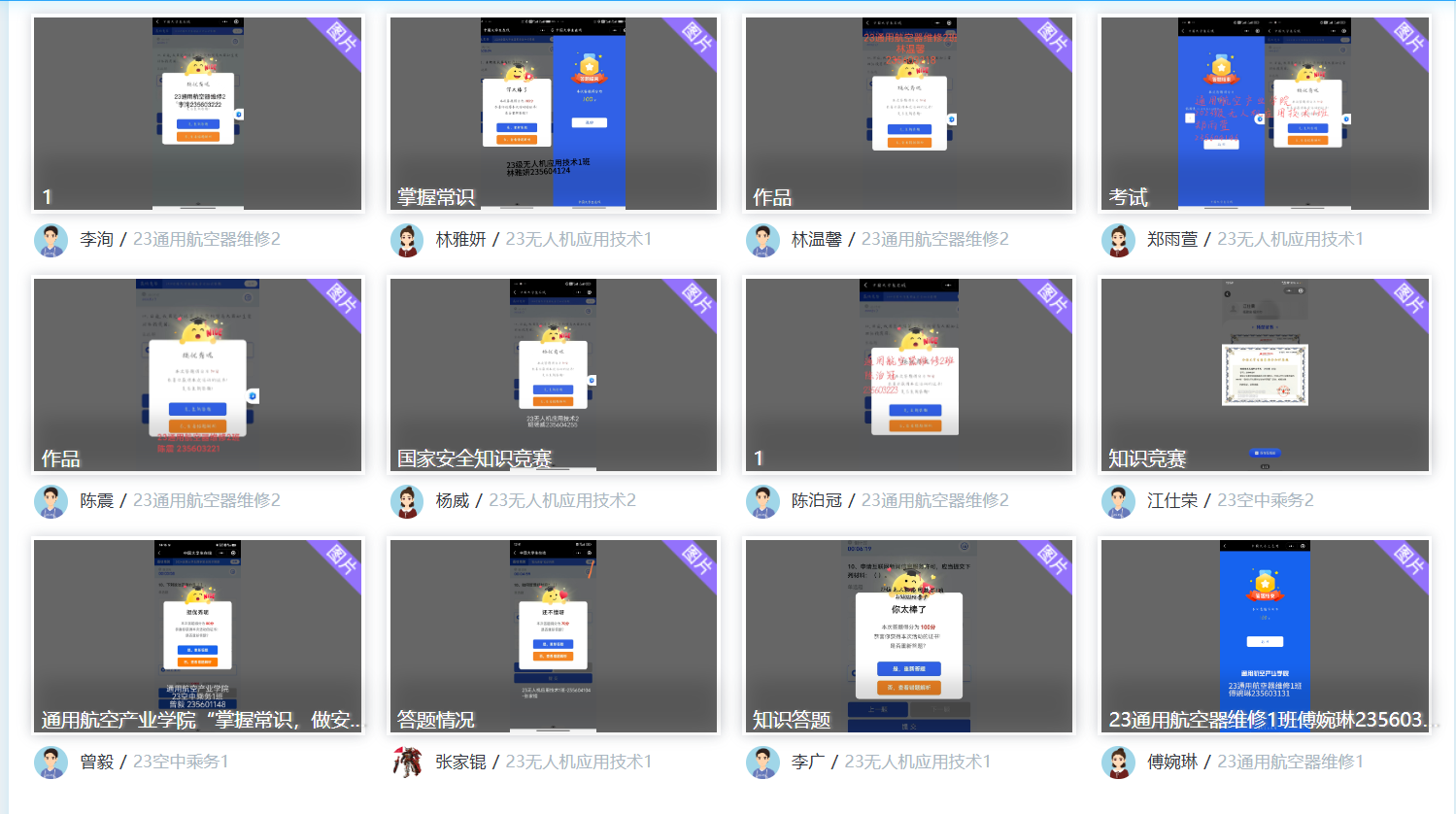Open 傅婉琳's 23通用航空器维修1班 tile
The width and height of the screenshot is (1456, 814).
click(1264, 636)
